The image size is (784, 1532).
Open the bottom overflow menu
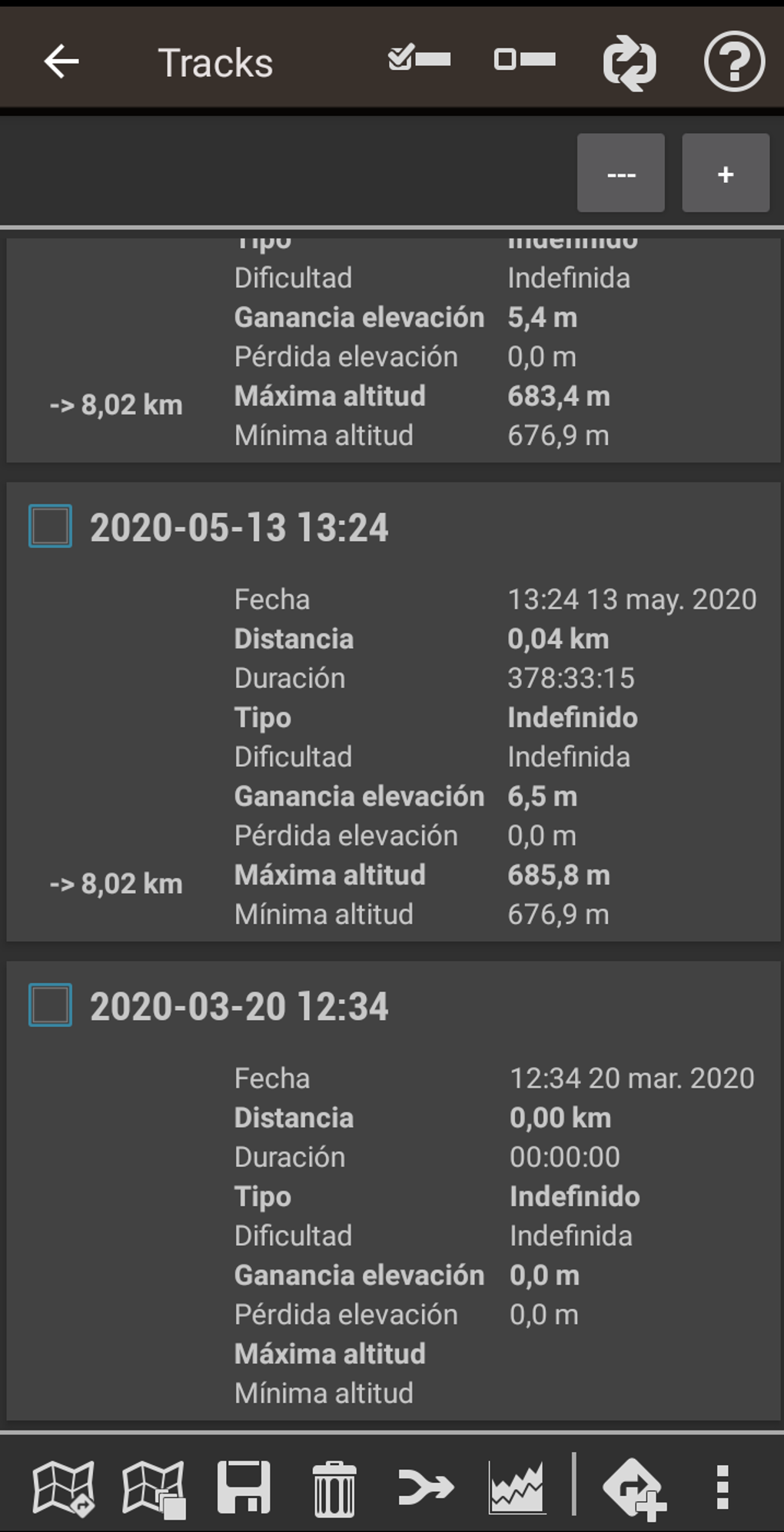pyautogui.click(x=722, y=1487)
